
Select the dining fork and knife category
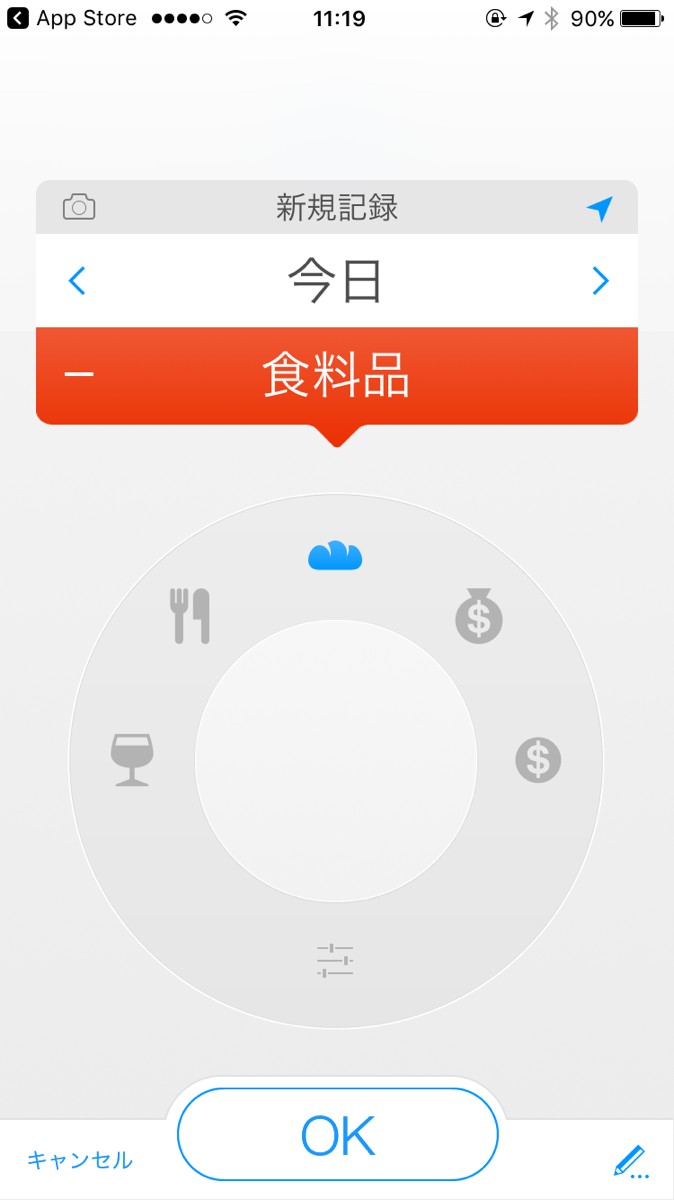click(x=190, y=615)
